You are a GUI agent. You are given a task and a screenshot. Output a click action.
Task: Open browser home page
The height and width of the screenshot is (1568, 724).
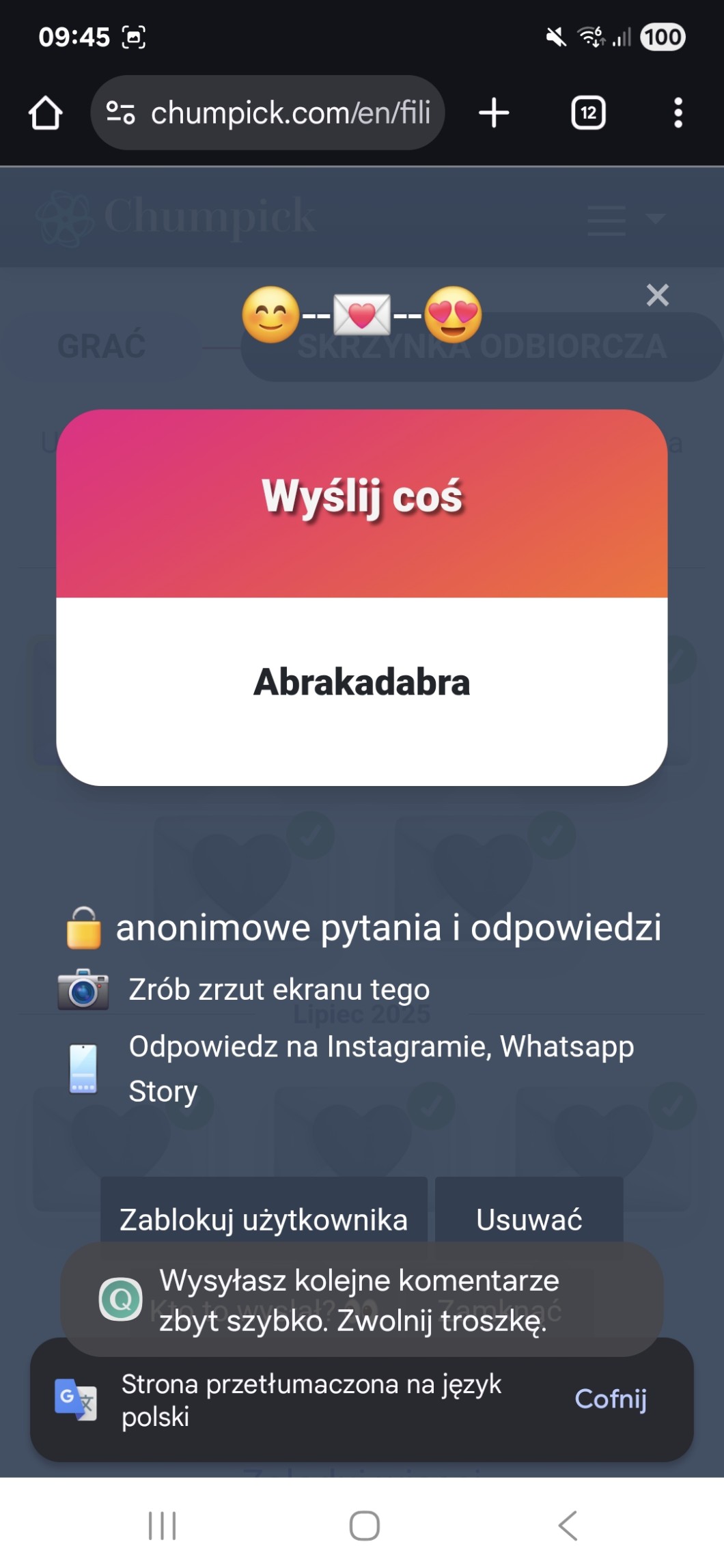coord(46,113)
